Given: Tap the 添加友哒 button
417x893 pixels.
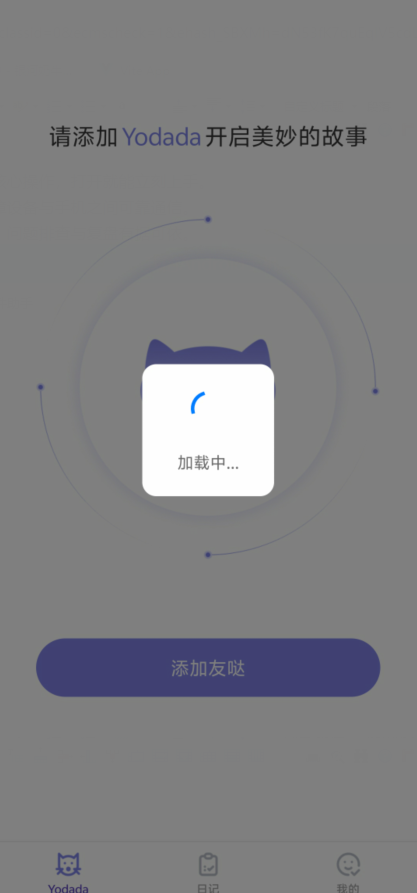Looking at the screenshot, I should click(x=208, y=667).
